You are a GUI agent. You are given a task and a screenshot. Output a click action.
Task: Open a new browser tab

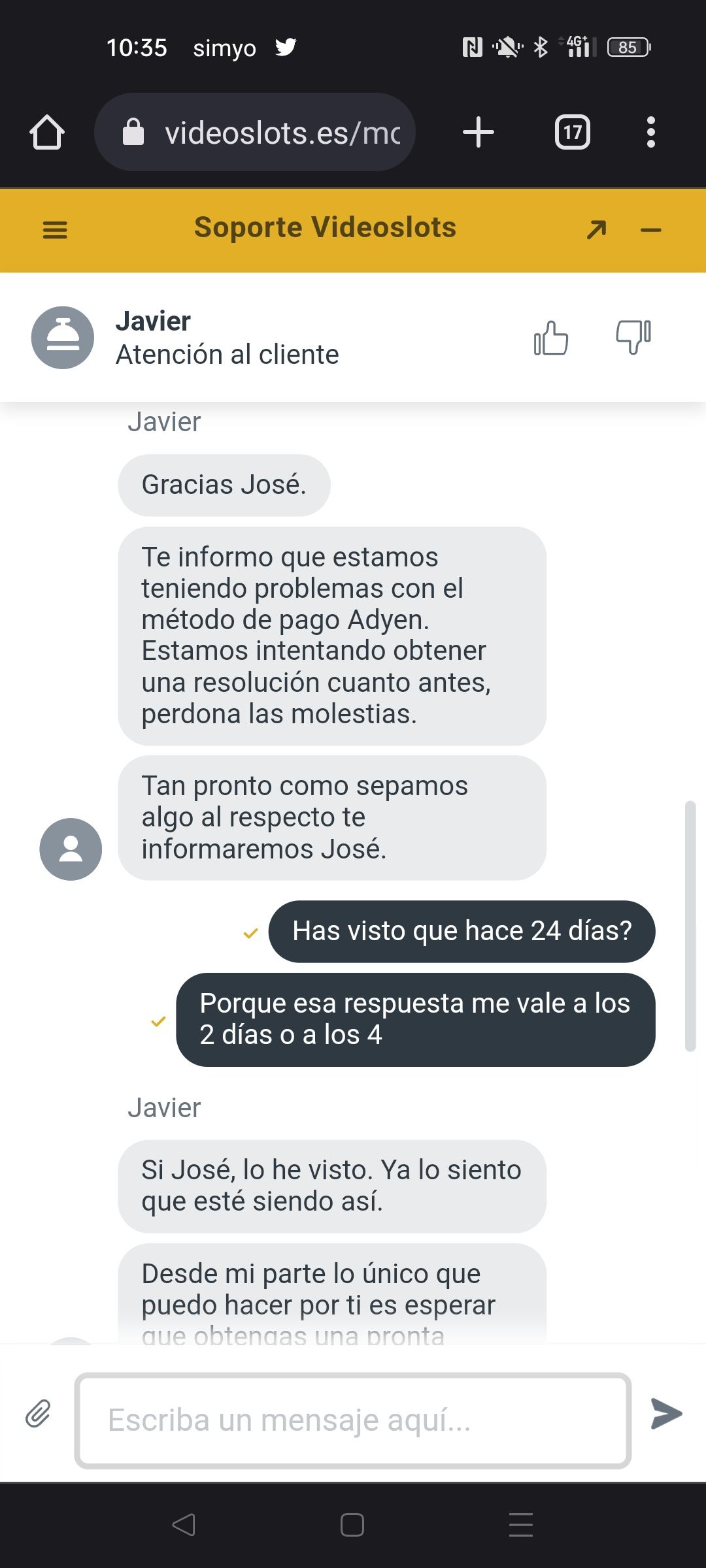(478, 131)
